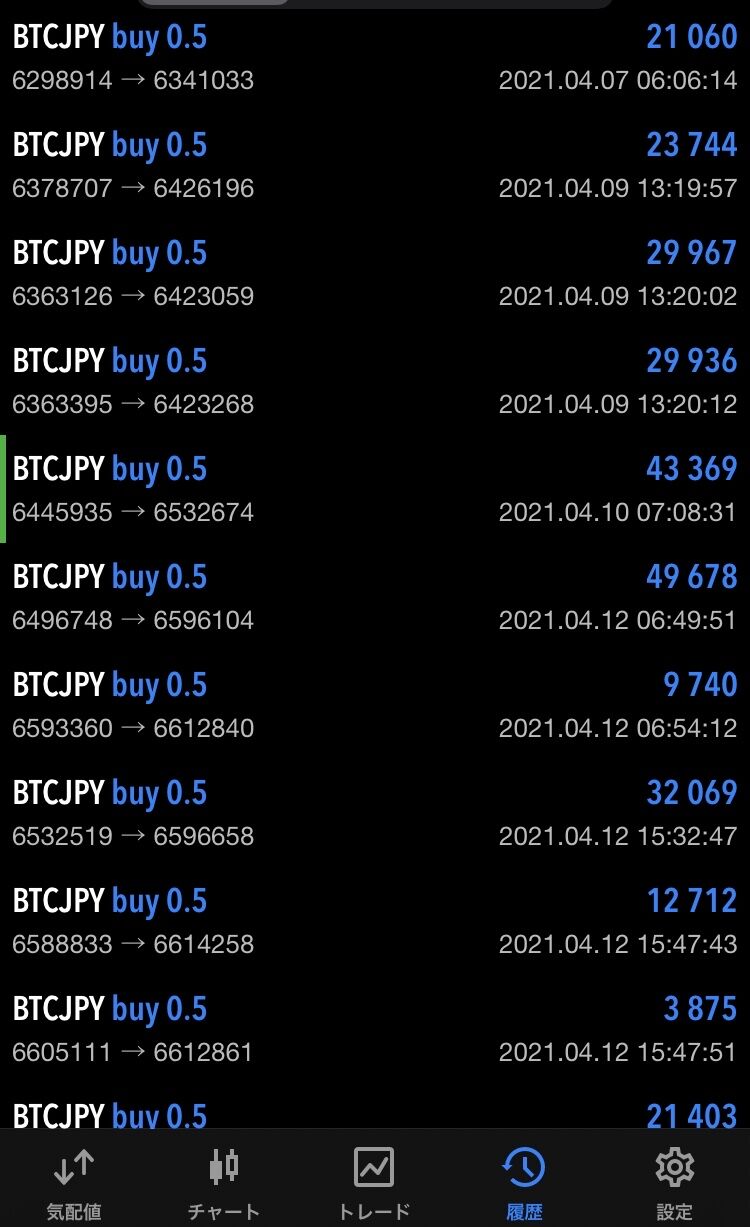Open the trade with profit 12 712
This screenshot has width=750, height=1227.
[375, 921]
